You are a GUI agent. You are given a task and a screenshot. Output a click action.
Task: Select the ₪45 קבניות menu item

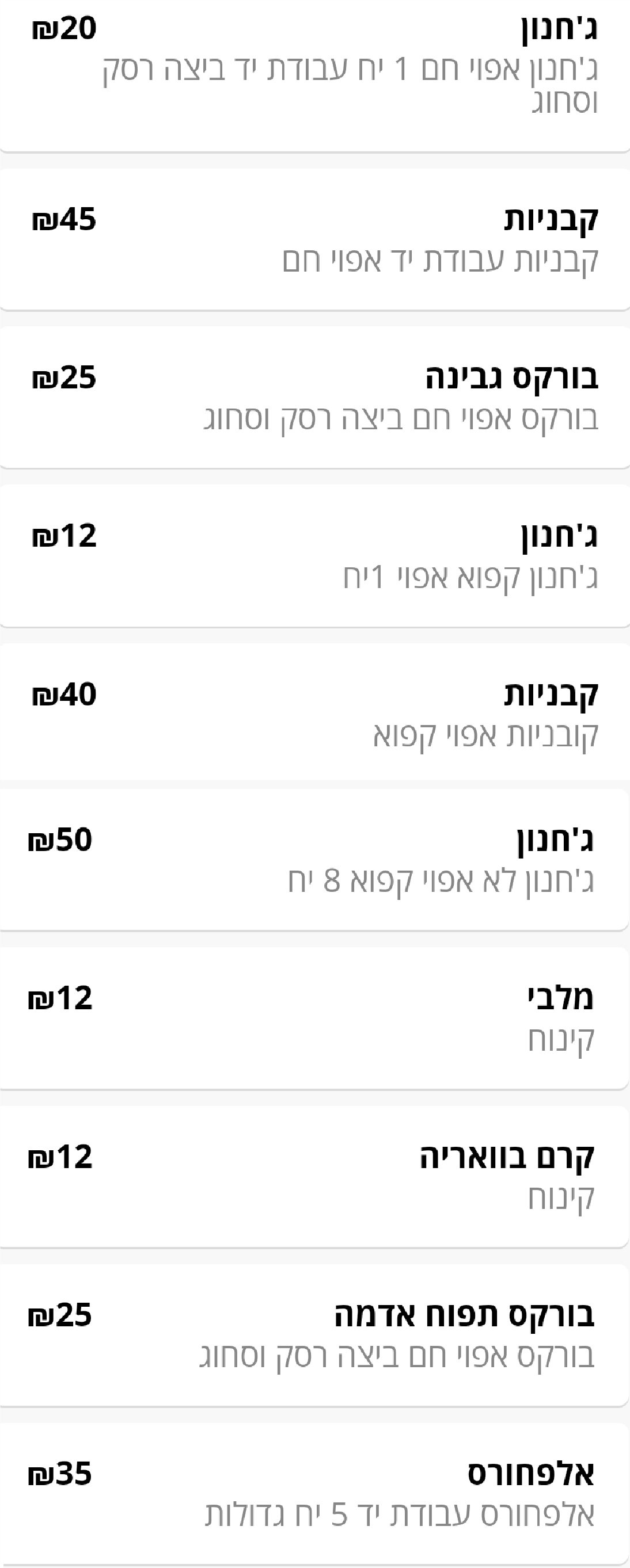point(314,239)
